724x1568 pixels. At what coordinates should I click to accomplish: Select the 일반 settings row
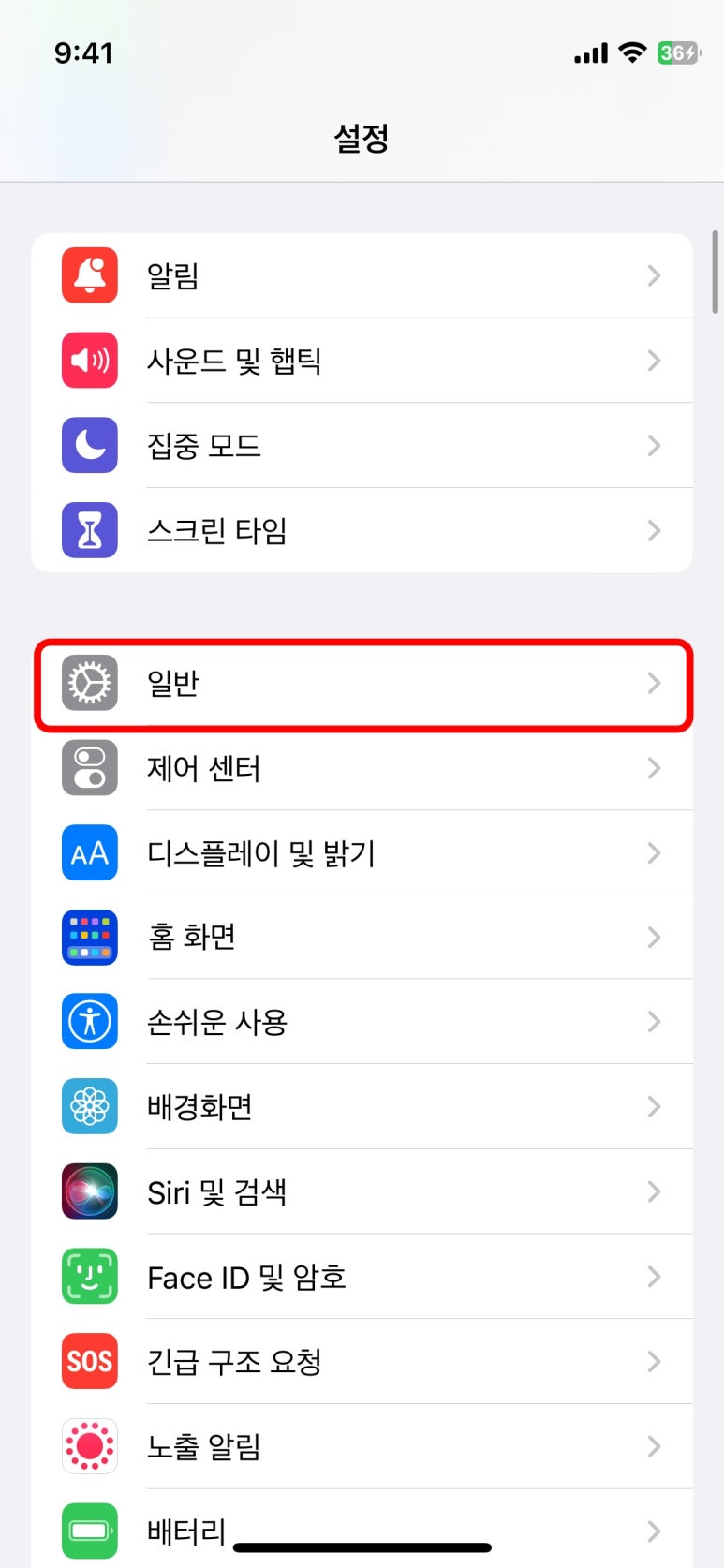pos(362,684)
